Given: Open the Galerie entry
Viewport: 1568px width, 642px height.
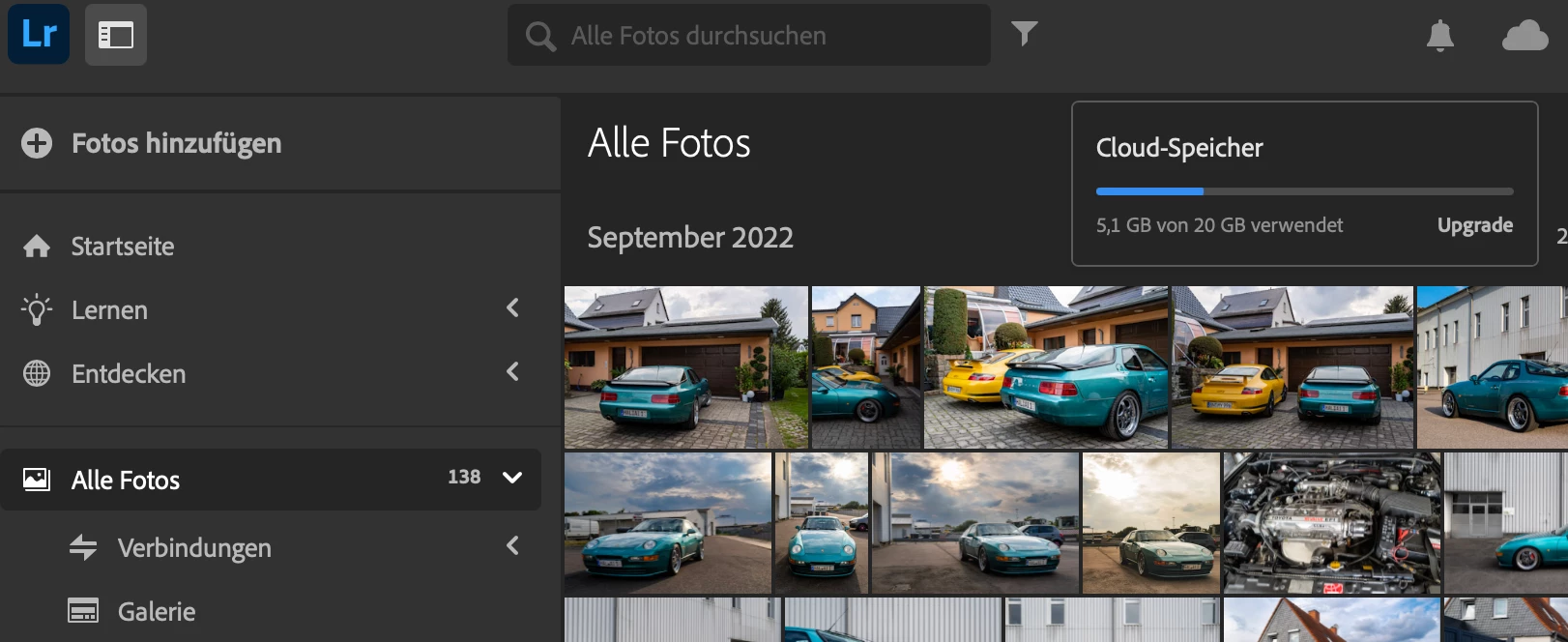Looking at the screenshot, I should click(156, 612).
